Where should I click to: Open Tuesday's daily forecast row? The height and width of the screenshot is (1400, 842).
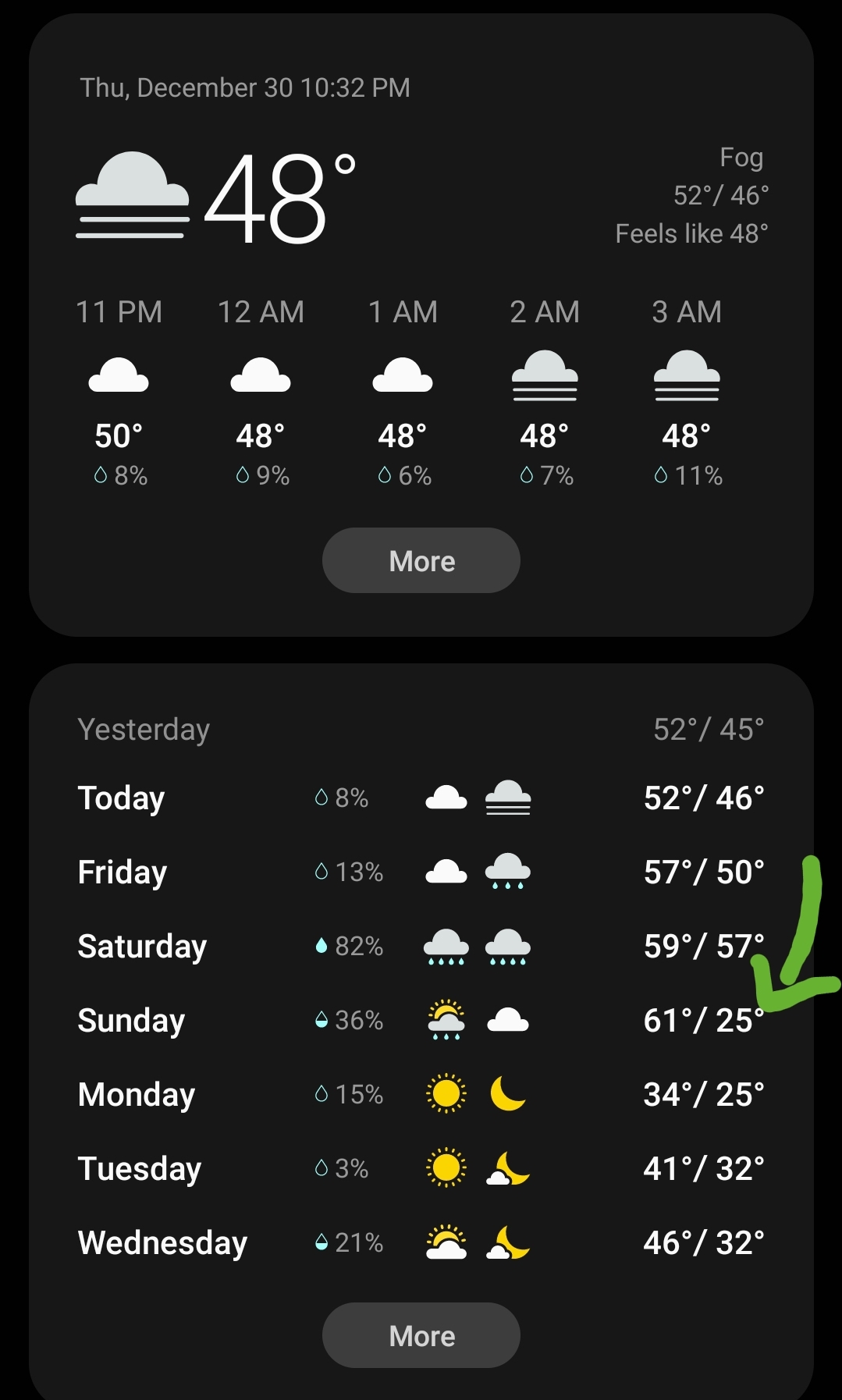tap(421, 1169)
